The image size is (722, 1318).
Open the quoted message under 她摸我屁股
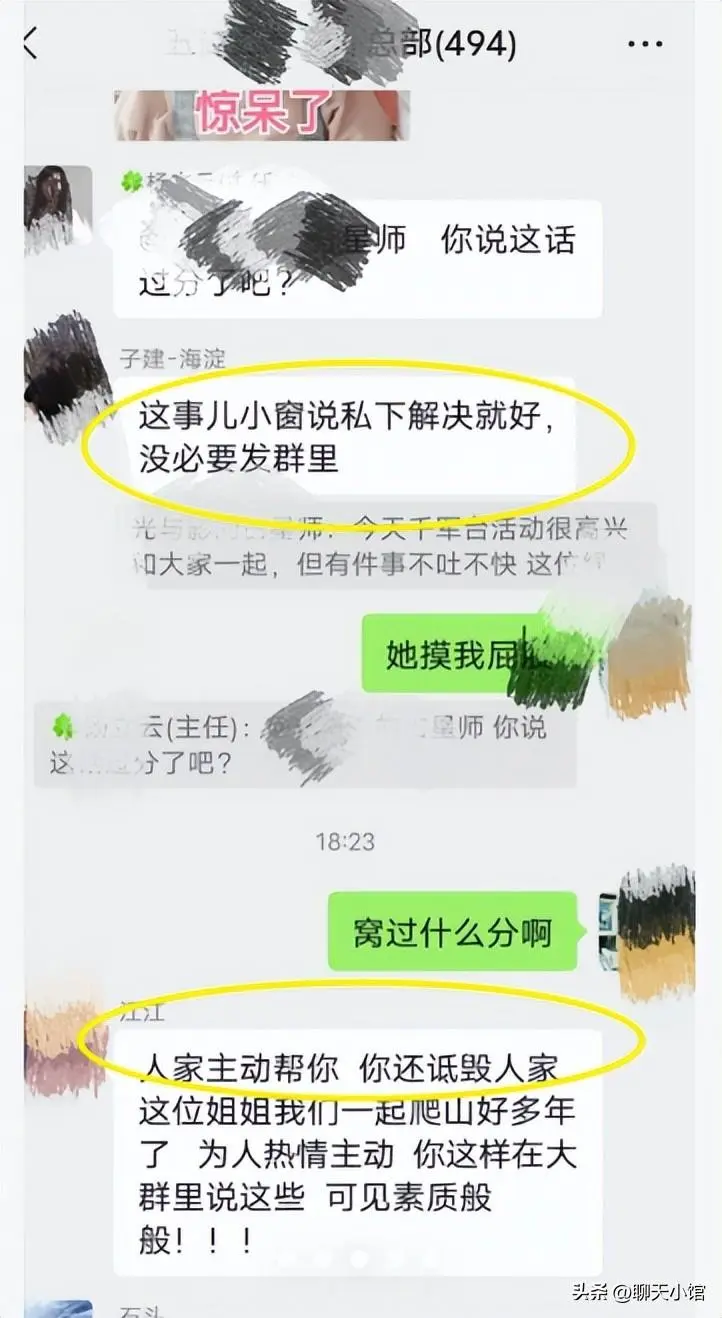tap(305, 745)
